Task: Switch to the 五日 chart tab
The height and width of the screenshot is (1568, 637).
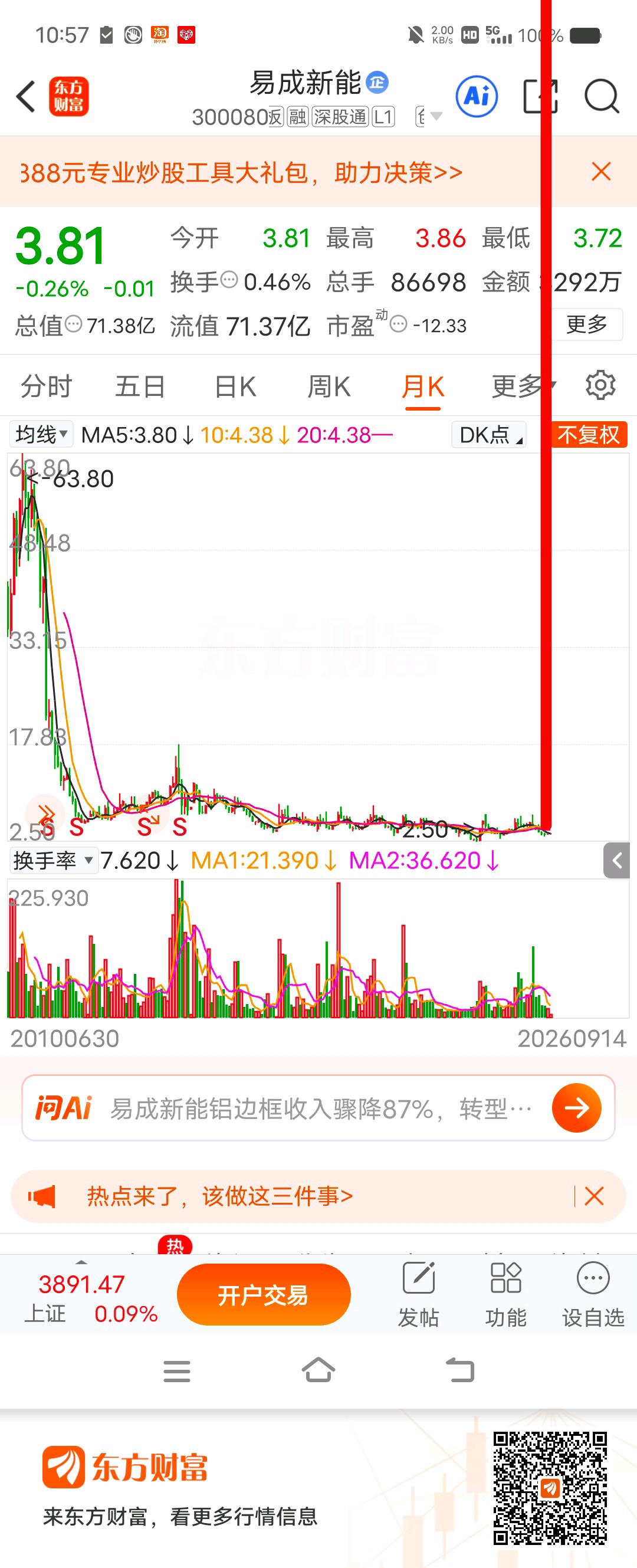Action: coord(140,386)
